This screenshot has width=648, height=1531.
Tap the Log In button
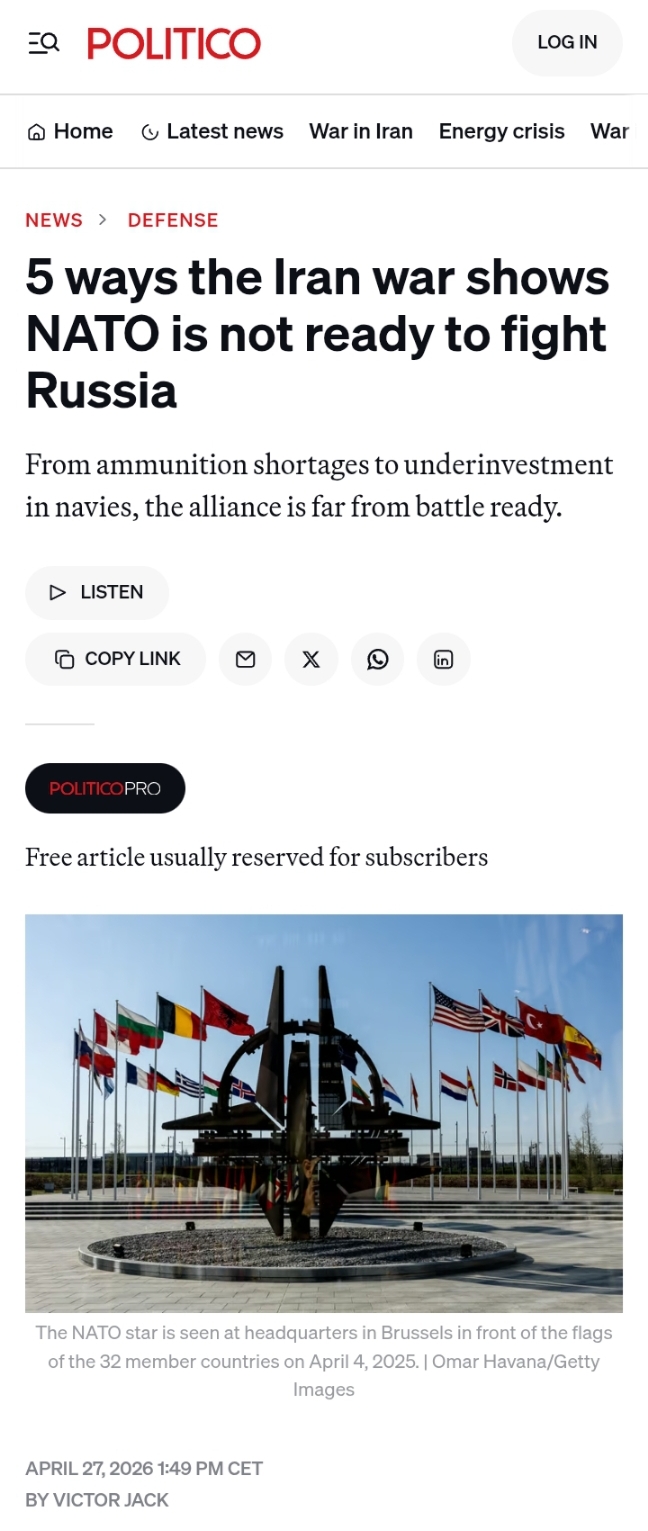point(566,42)
